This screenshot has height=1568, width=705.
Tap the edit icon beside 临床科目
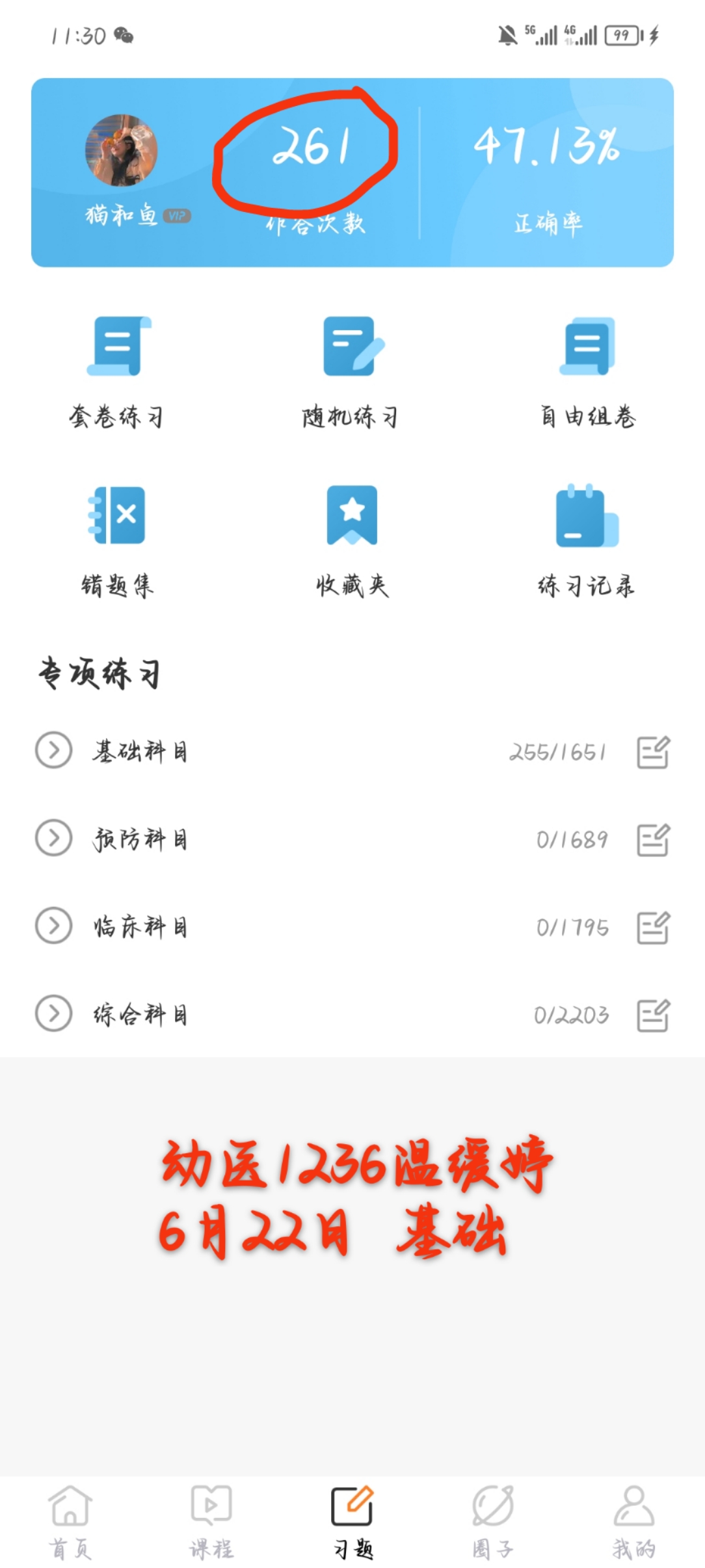(x=653, y=928)
